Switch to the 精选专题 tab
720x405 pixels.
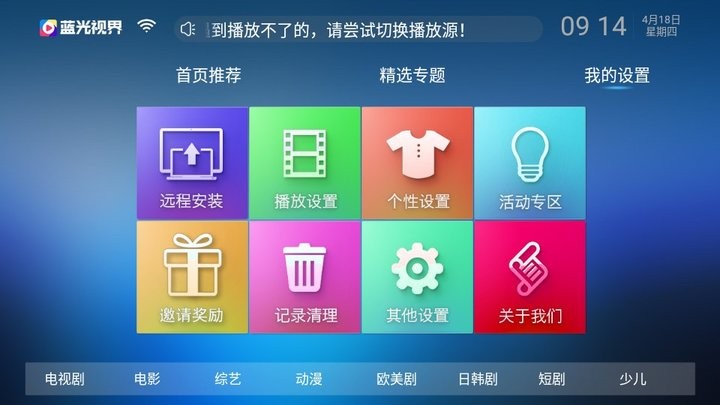(x=412, y=75)
